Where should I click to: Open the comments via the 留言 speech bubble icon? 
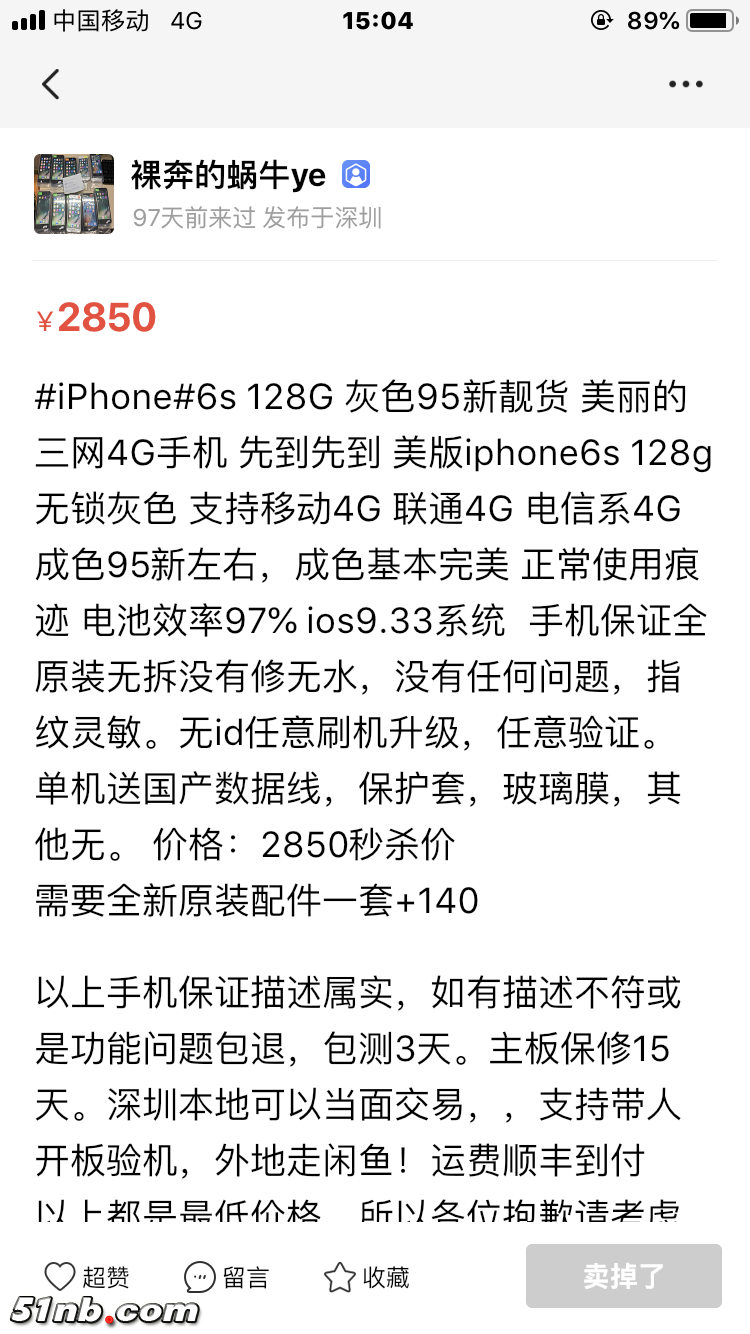pyautogui.click(x=198, y=1275)
